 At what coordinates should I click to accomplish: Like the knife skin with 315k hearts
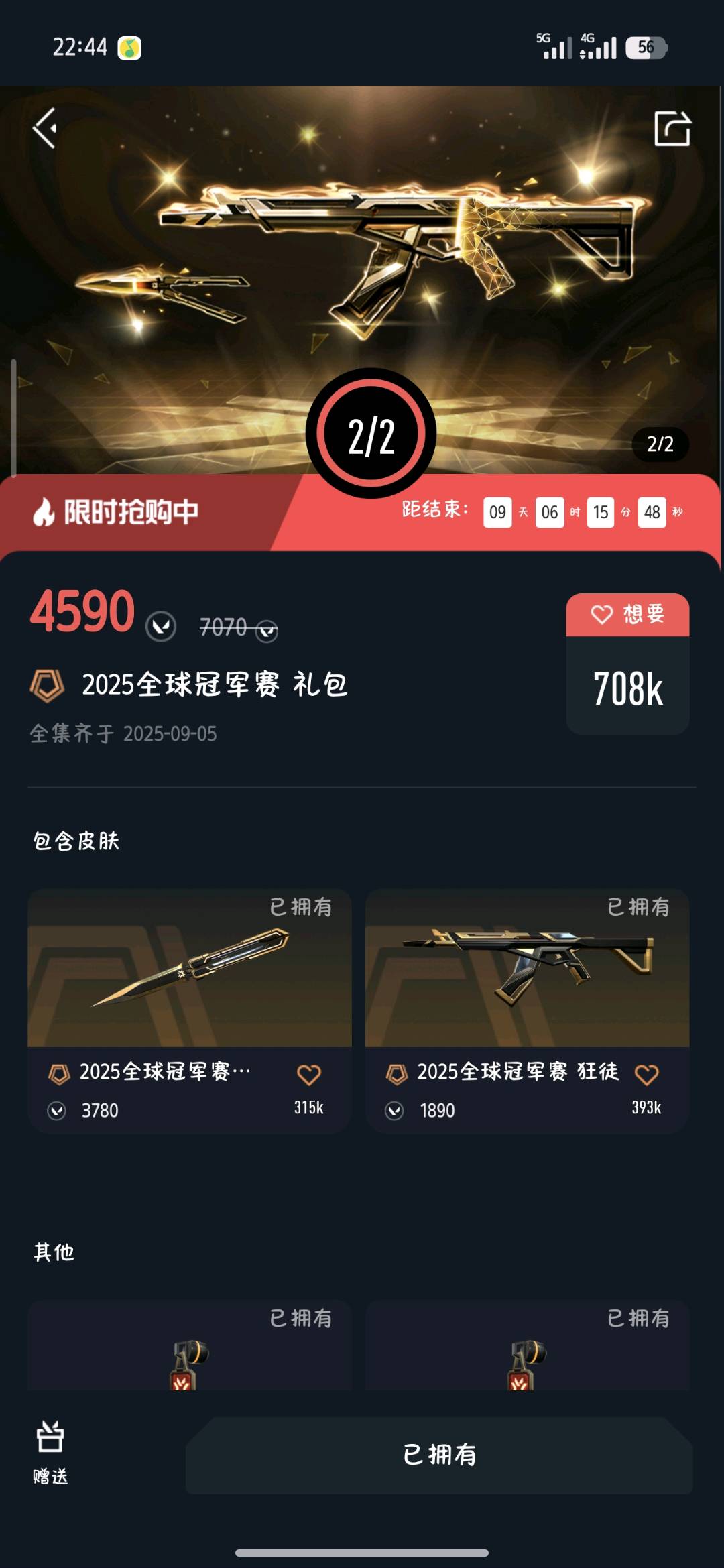click(x=309, y=1075)
